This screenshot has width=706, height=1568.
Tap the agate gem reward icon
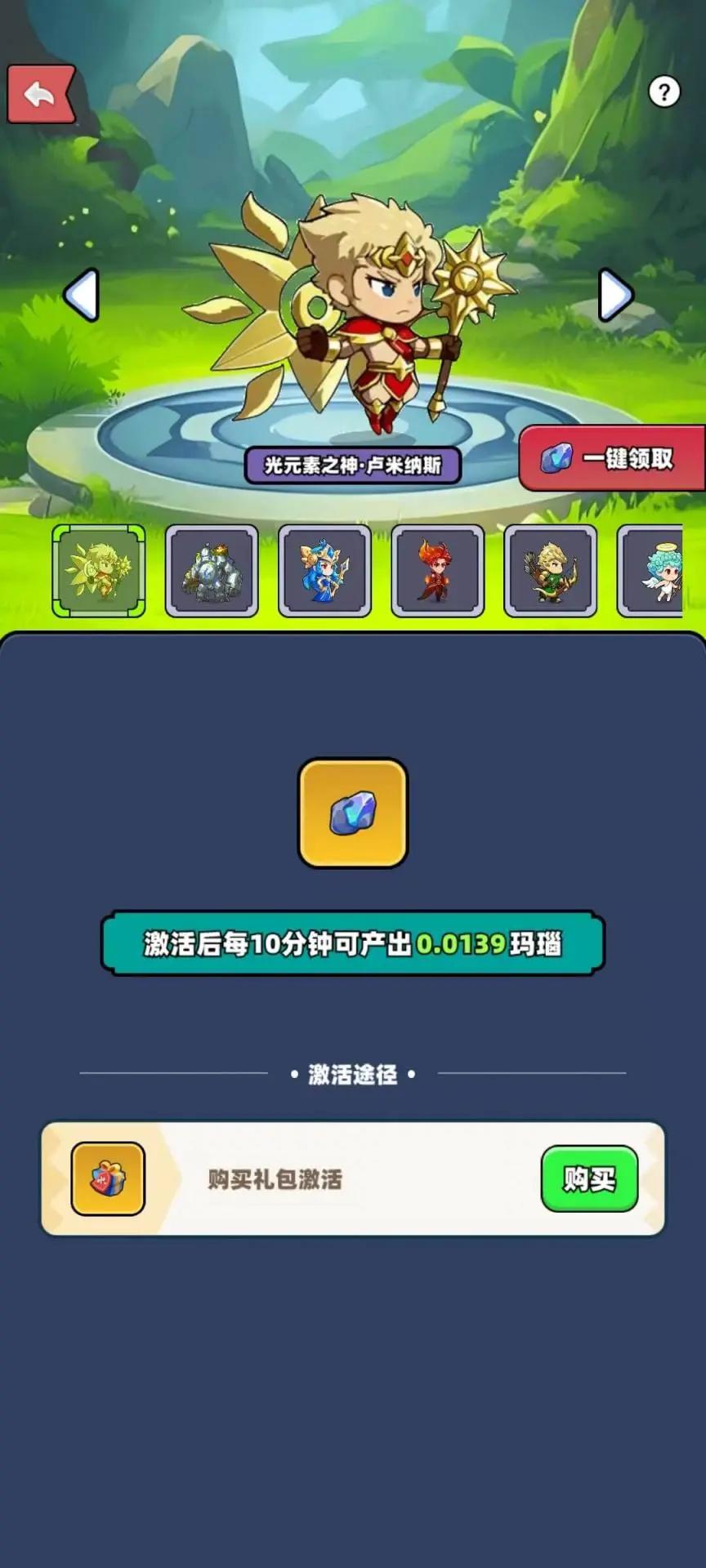353,813
